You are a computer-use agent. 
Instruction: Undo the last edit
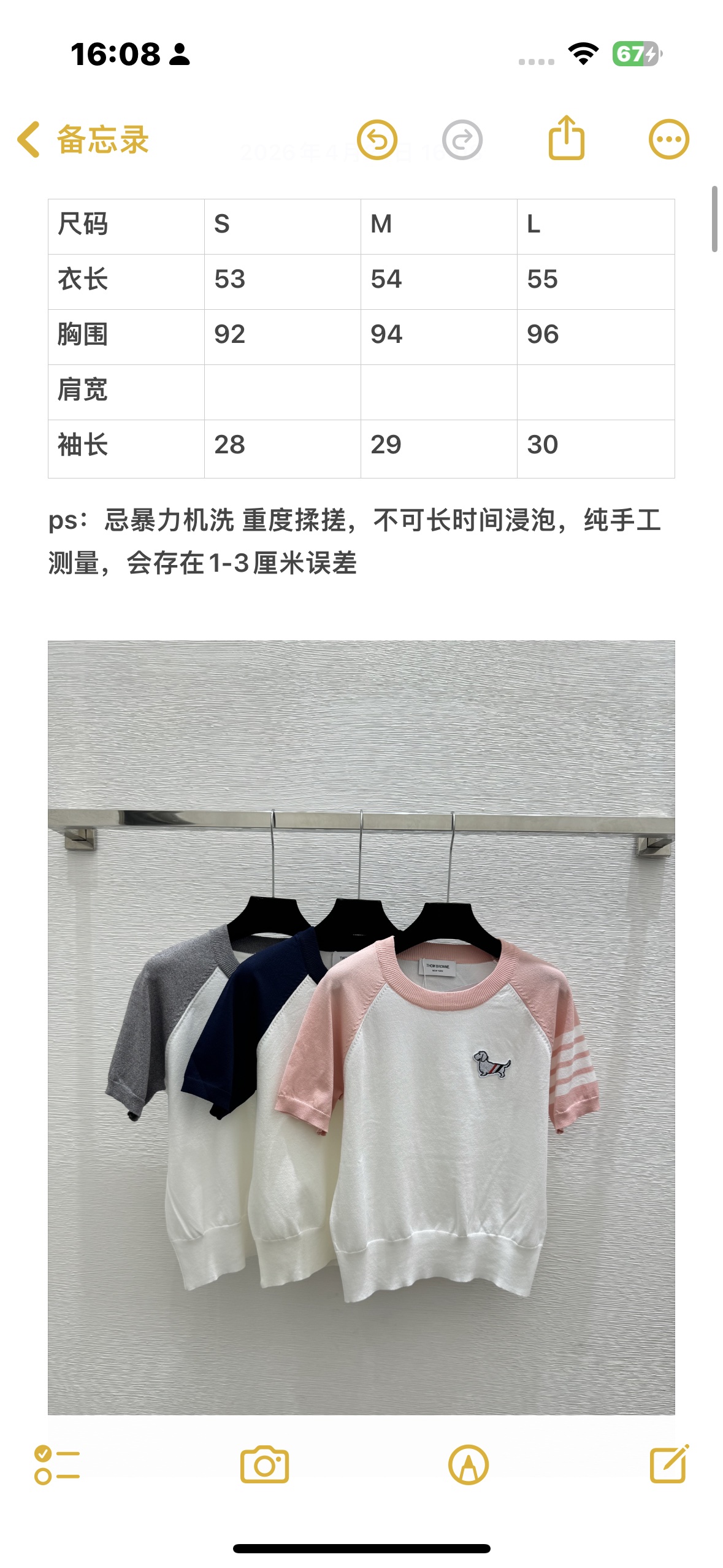tap(377, 140)
